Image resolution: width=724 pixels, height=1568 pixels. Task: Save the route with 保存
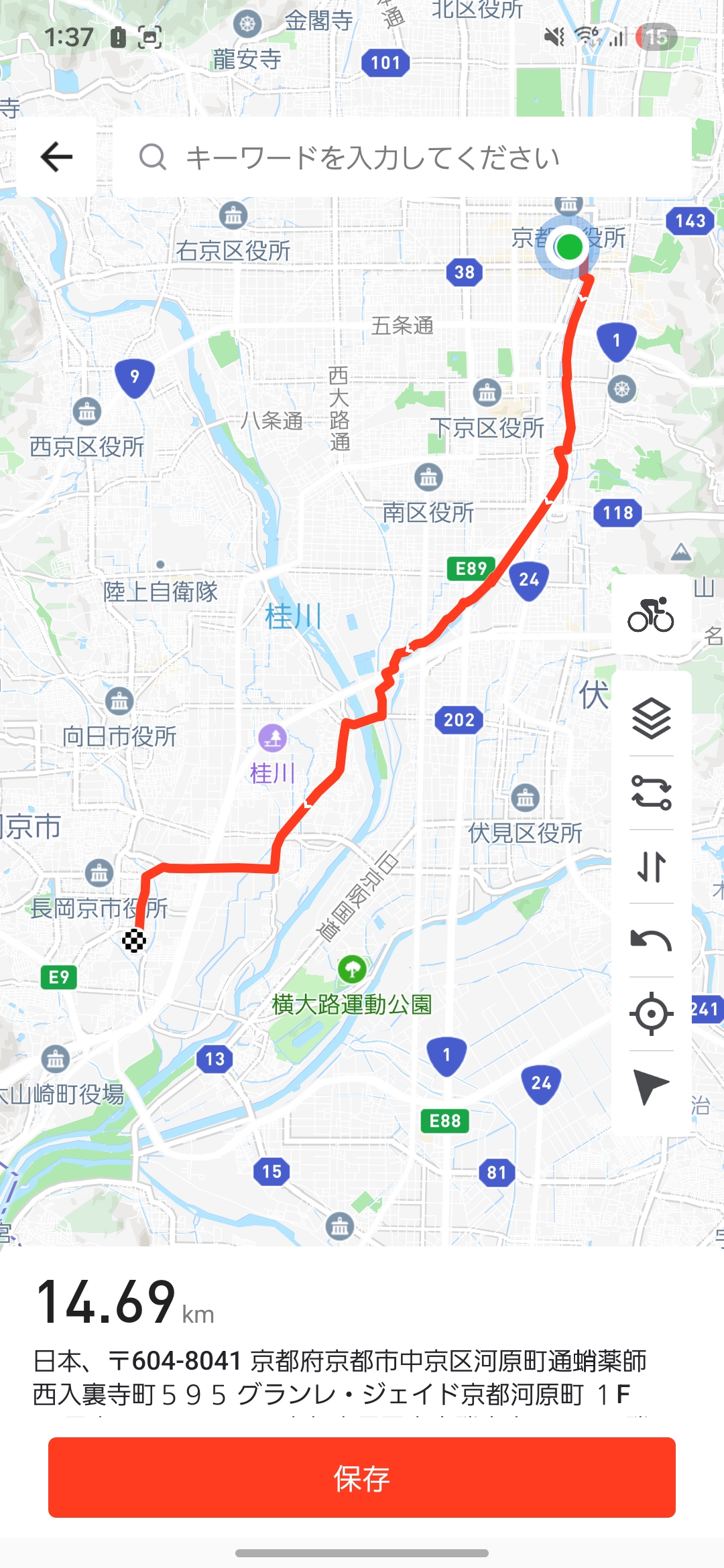coord(362,1477)
